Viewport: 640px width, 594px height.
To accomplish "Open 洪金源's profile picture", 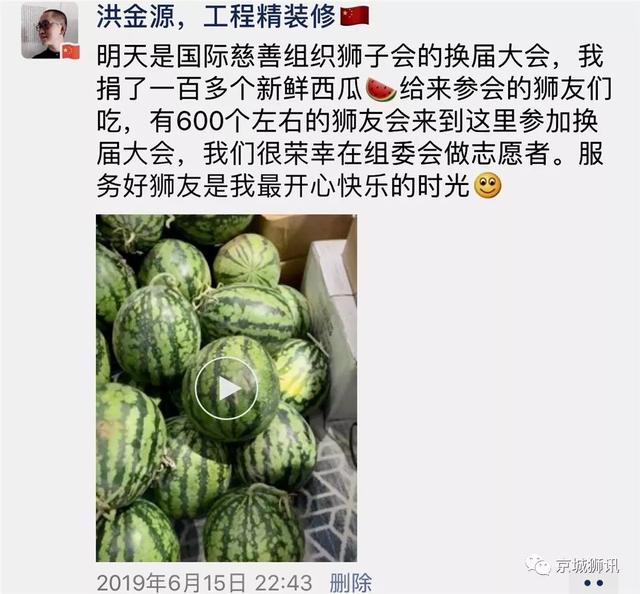I will 48,32.
